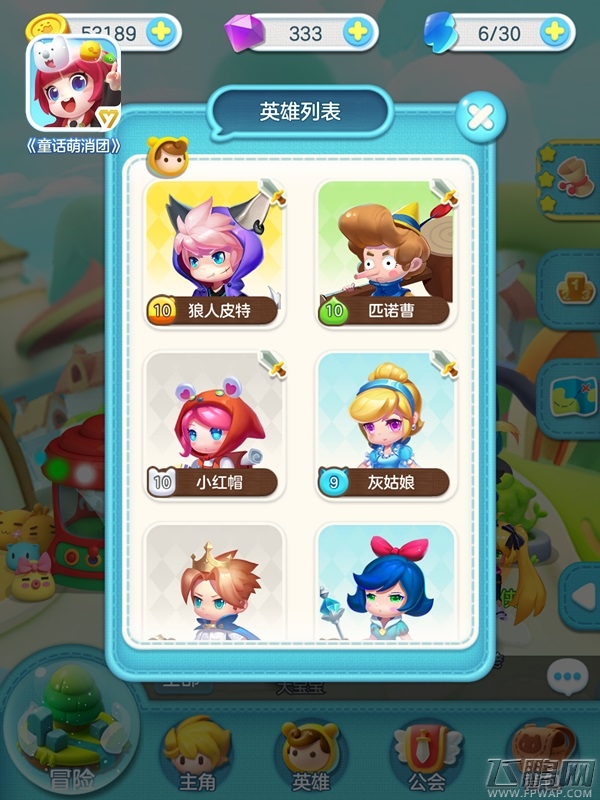Open hero card 匹诺曹
This screenshot has width=600, height=800.
pos(385,253)
